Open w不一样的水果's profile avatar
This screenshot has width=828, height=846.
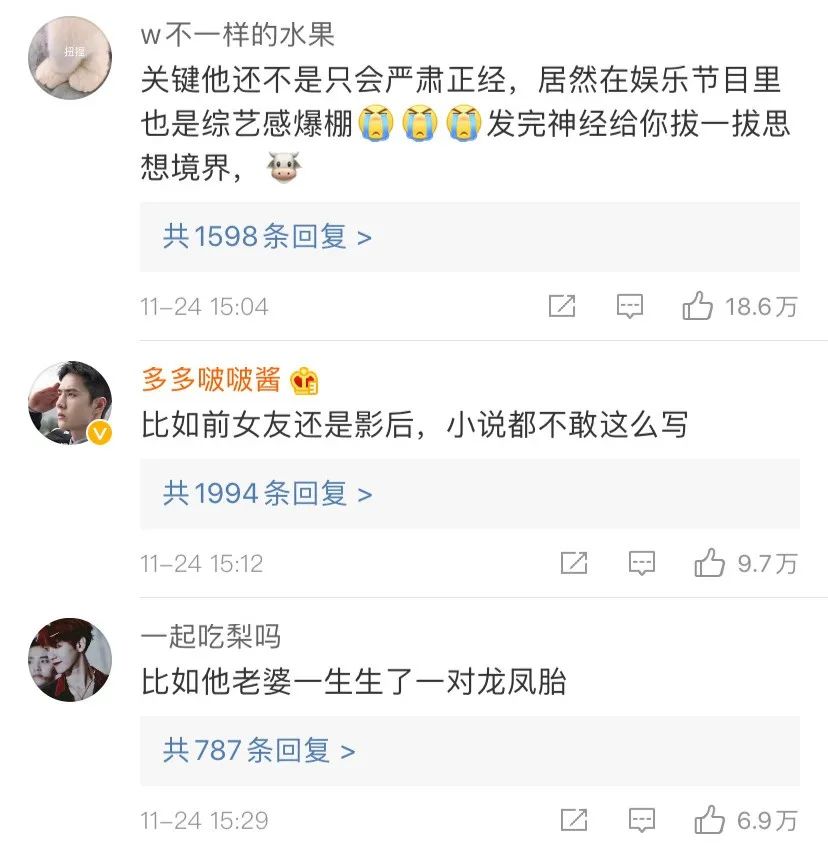69,57
